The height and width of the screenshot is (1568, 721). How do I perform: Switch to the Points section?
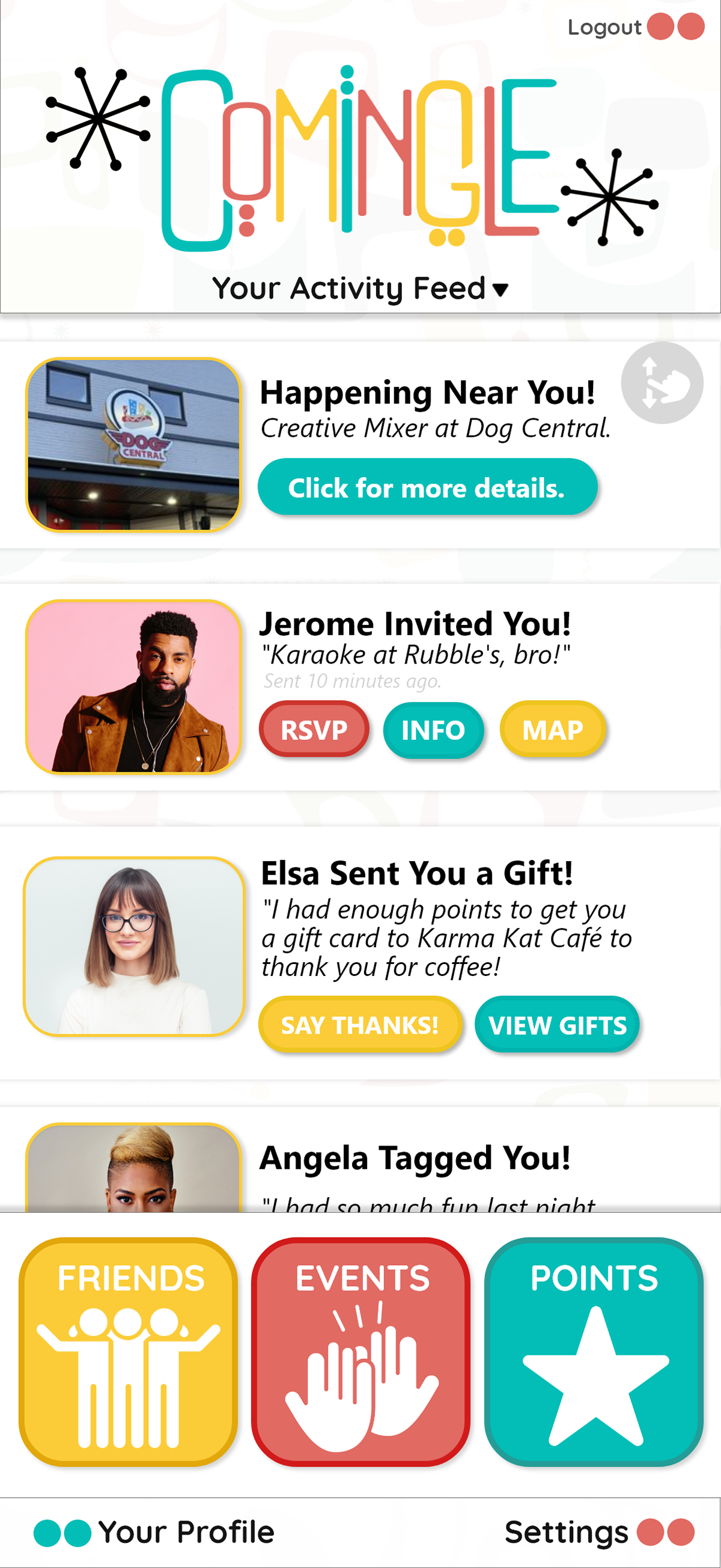(594, 1351)
